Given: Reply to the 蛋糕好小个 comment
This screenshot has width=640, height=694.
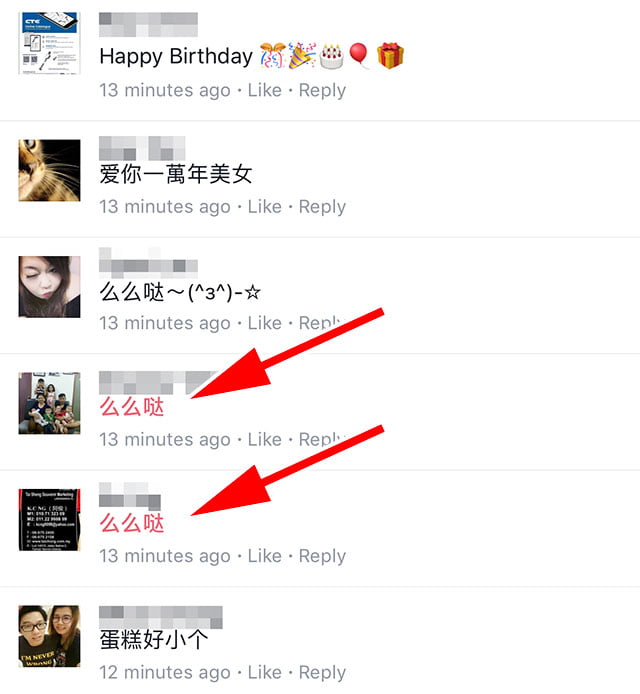Looking at the screenshot, I should 322,672.
